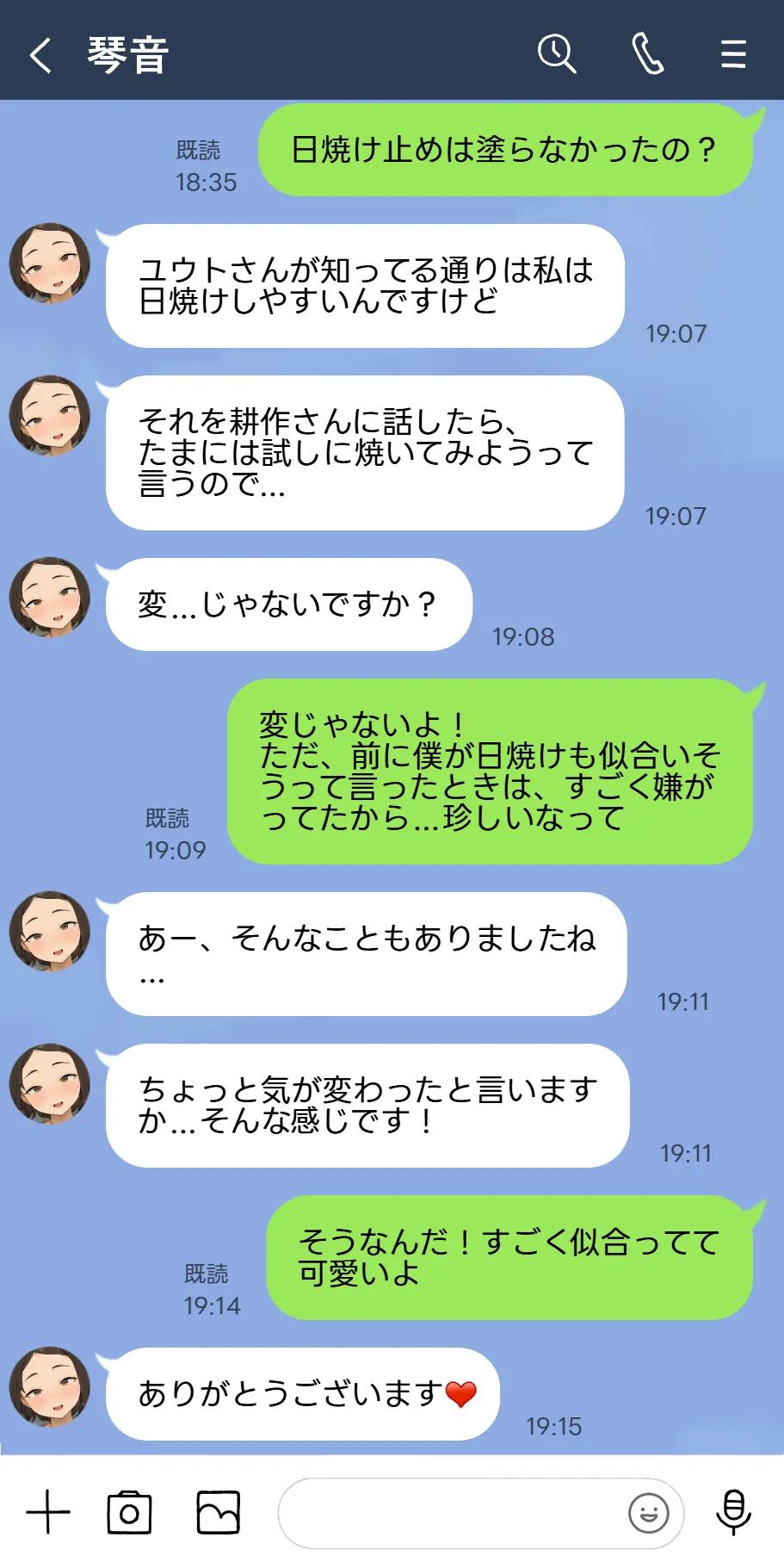Go back from the 琴音 chat
This screenshot has width=784, height=1556.
click(40, 55)
